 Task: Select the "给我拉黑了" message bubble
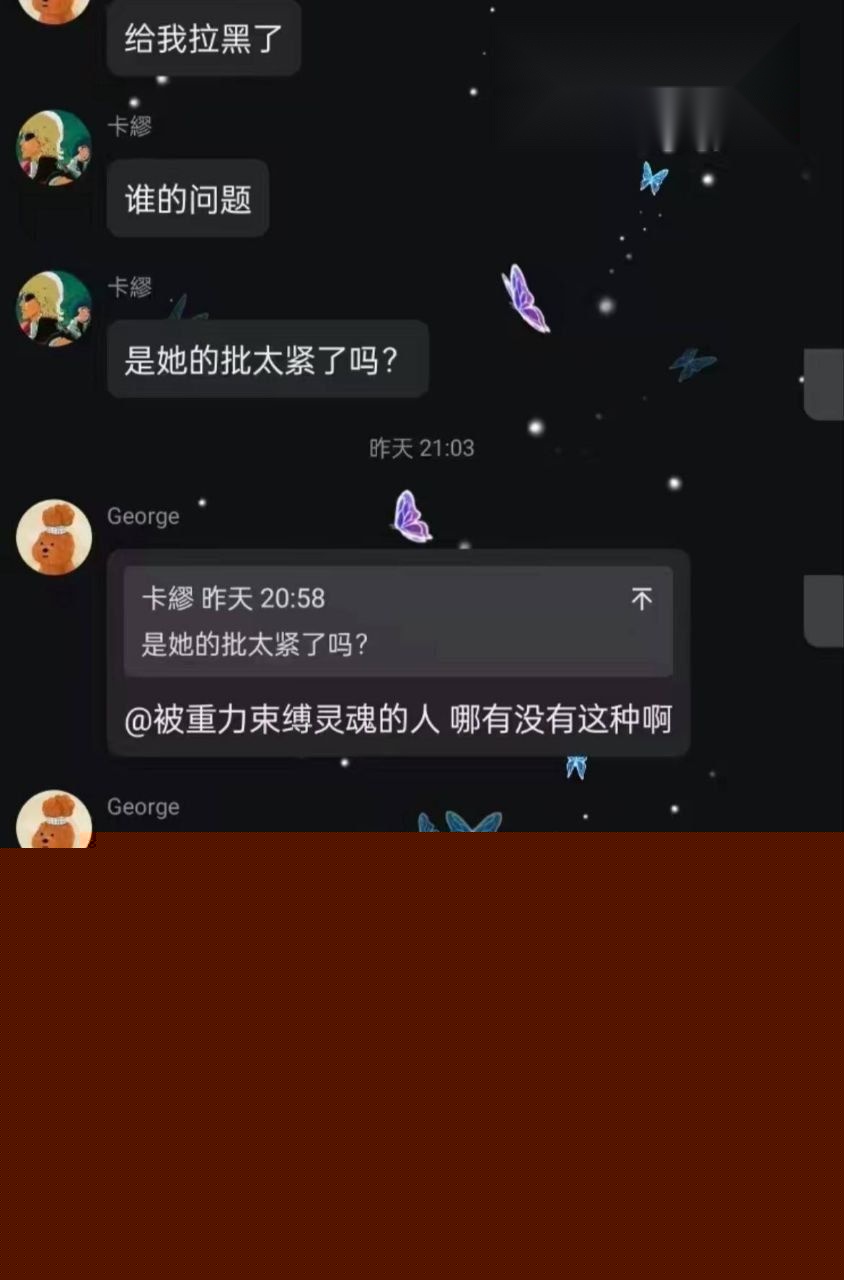[x=203, y=38]
